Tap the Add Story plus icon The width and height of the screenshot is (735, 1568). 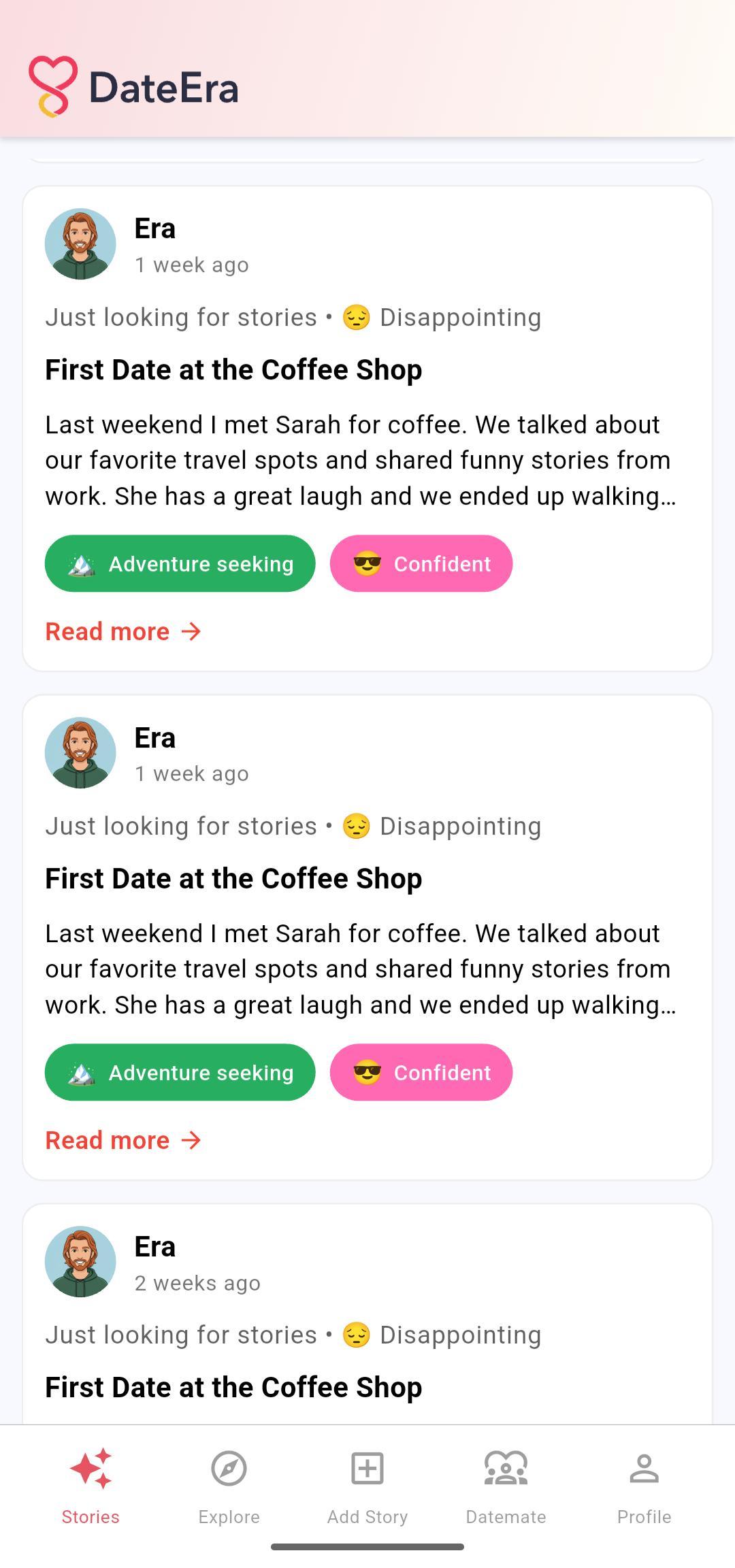pos(367,1468)
